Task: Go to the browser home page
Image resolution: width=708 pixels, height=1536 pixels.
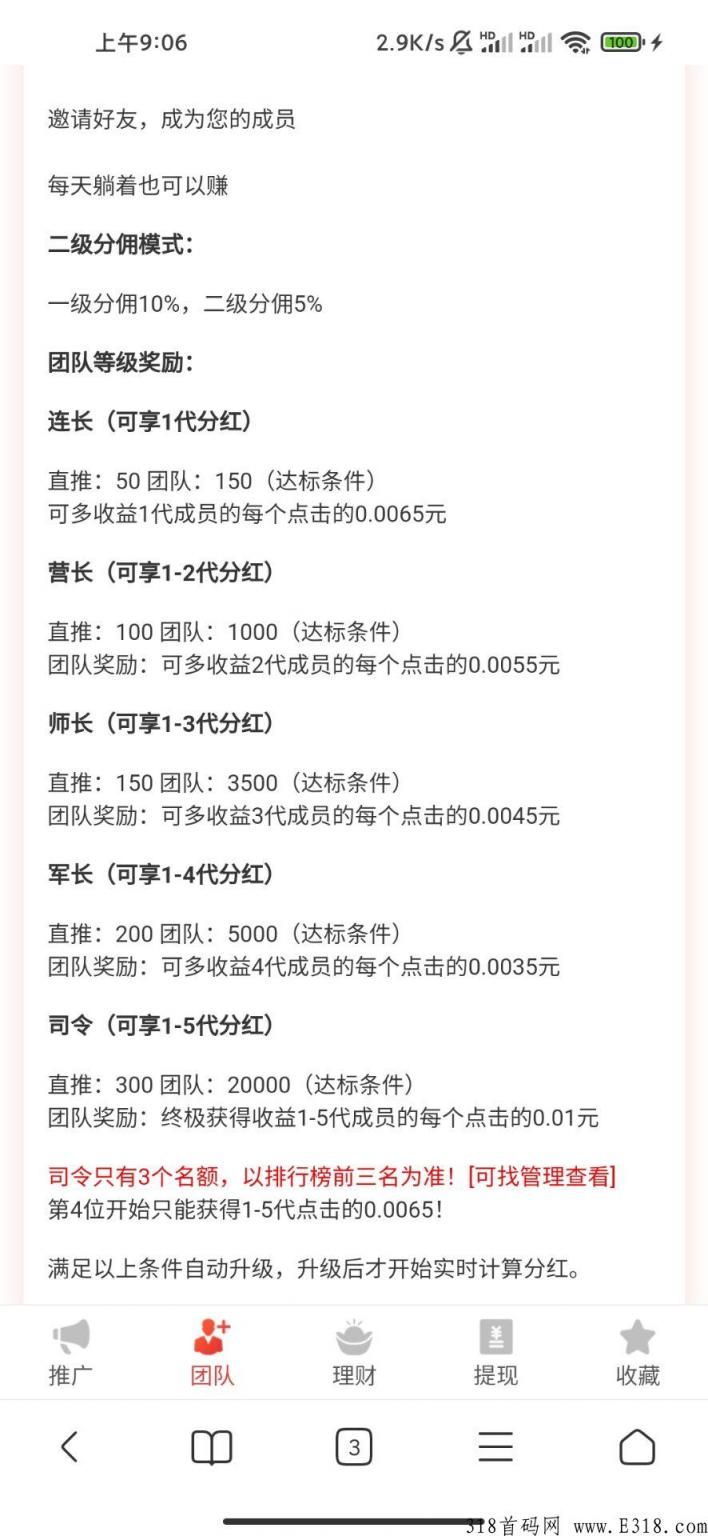Action: point(637,1447)
